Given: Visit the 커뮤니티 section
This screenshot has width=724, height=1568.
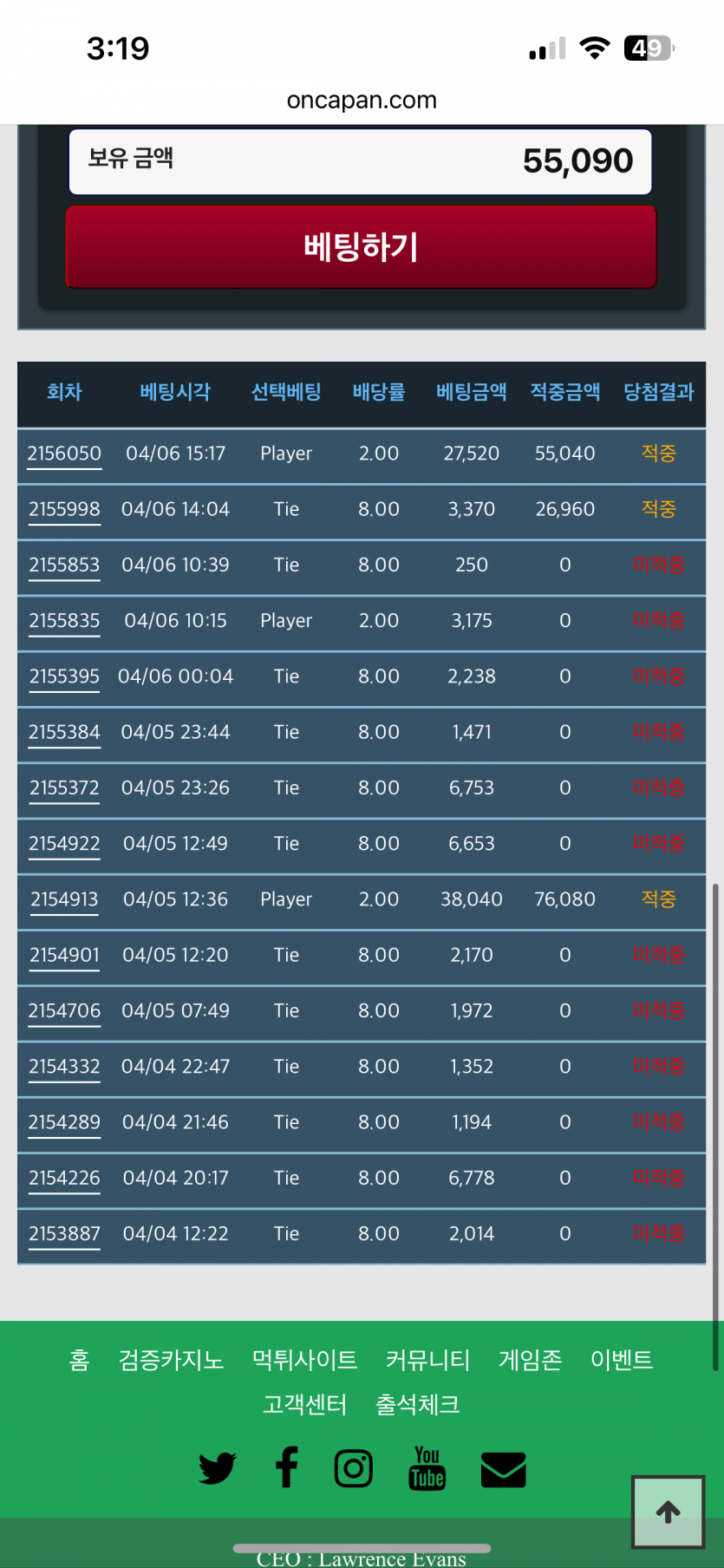Looking at the screenshot, I should 427,1359.
